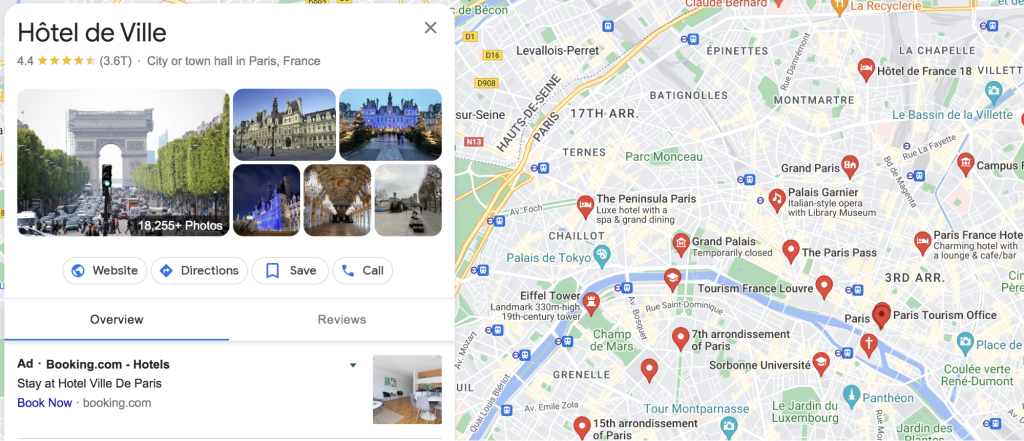Viewport: 1024px width, 441px height.
Task: Open the illuminated blue building photo
Action: point(266,200)
